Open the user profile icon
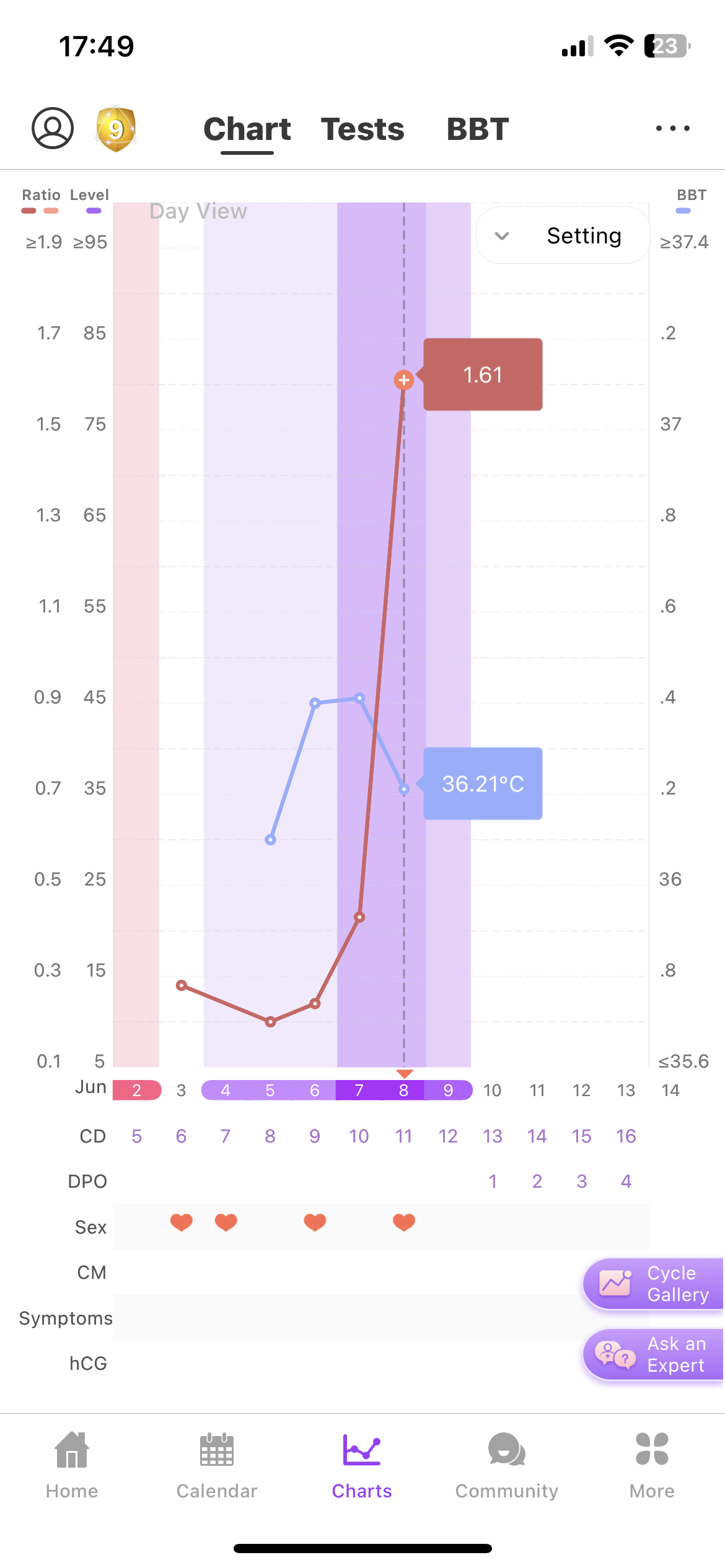The width and height of the screenshot is (725, 1568). tap(53, 128)
